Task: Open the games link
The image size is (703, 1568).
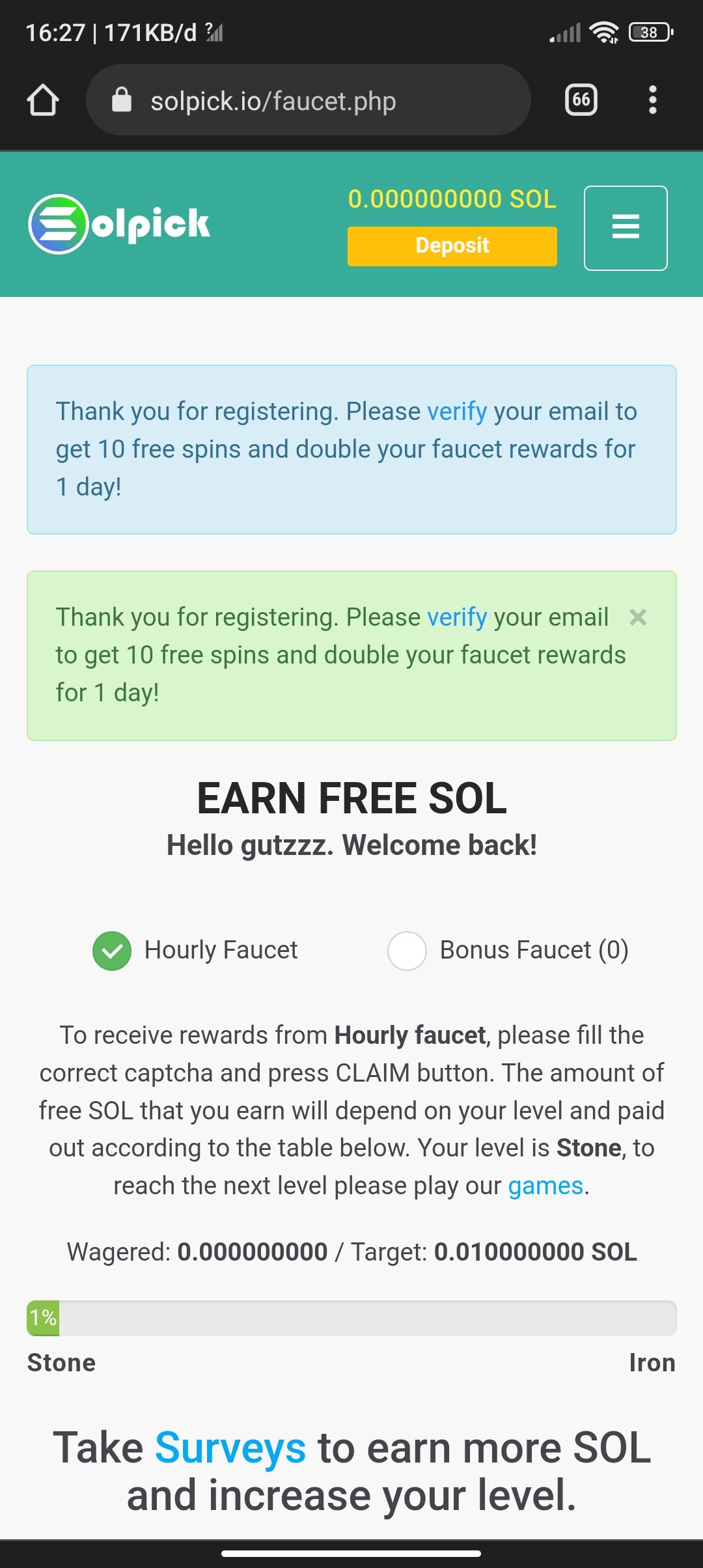Action: point(545,1186)
